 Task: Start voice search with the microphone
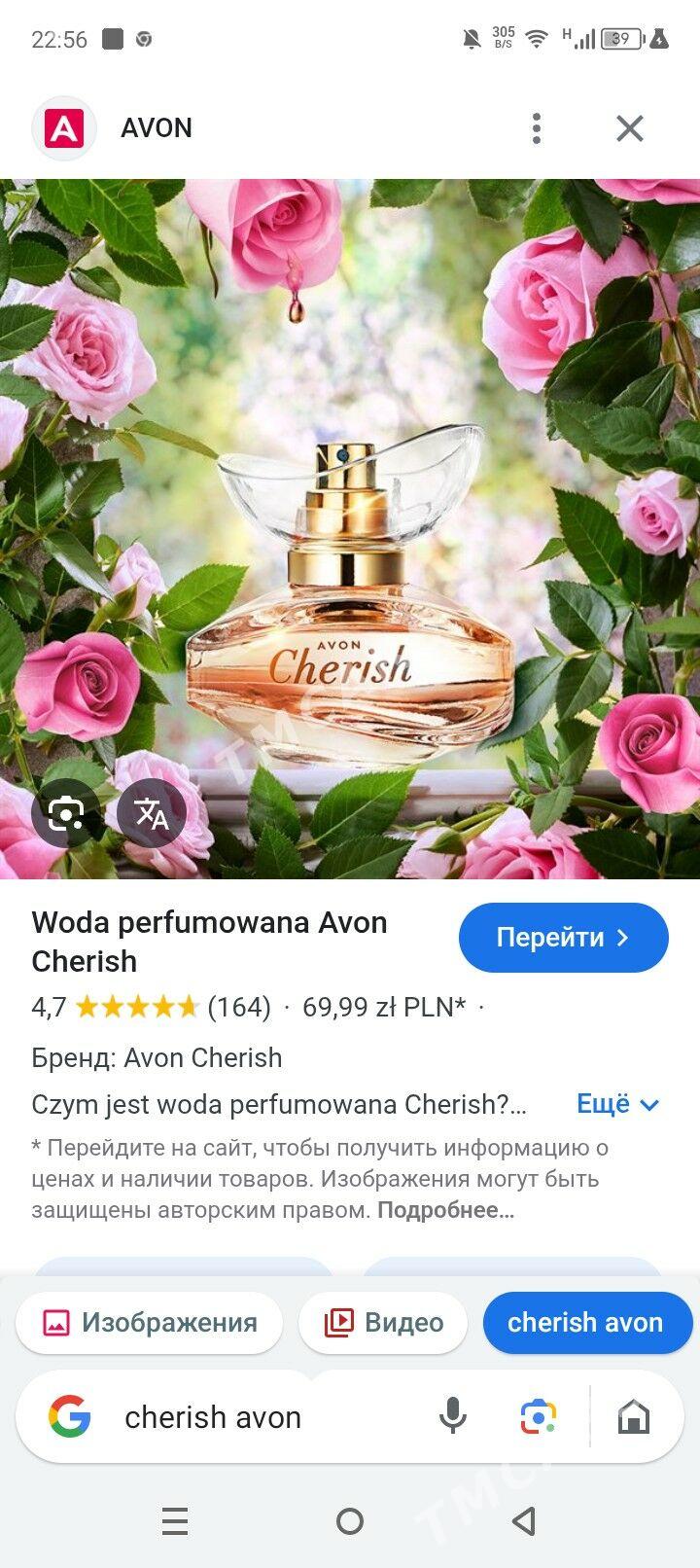[452, 1417]
